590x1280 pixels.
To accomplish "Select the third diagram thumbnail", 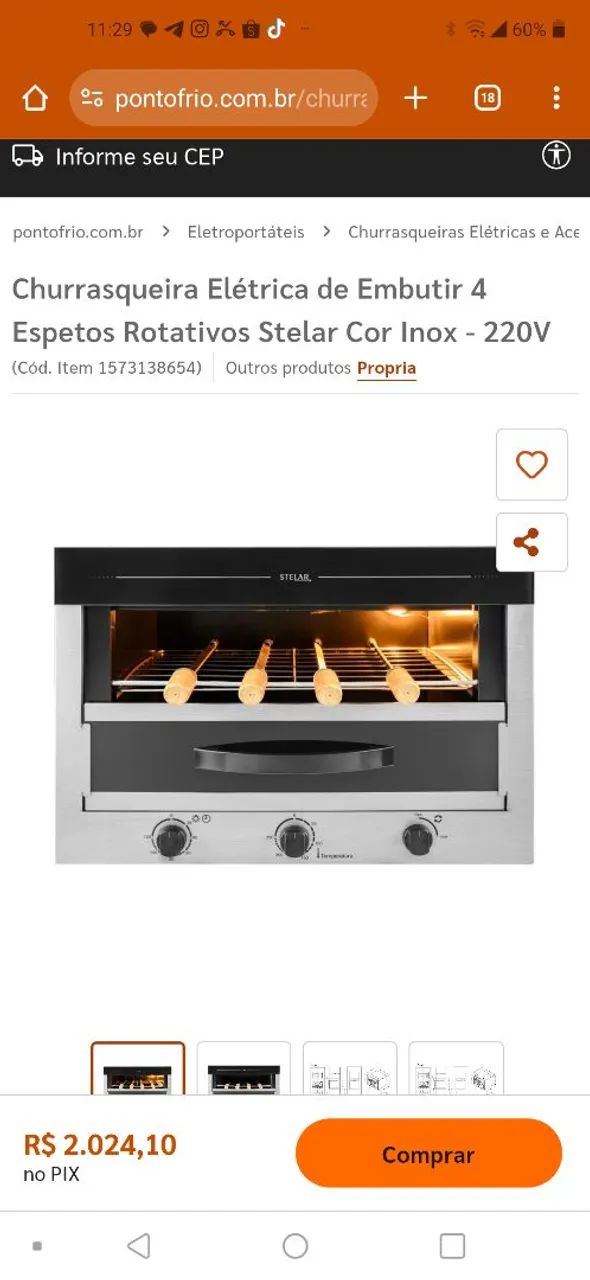I will pos(350,1069).
